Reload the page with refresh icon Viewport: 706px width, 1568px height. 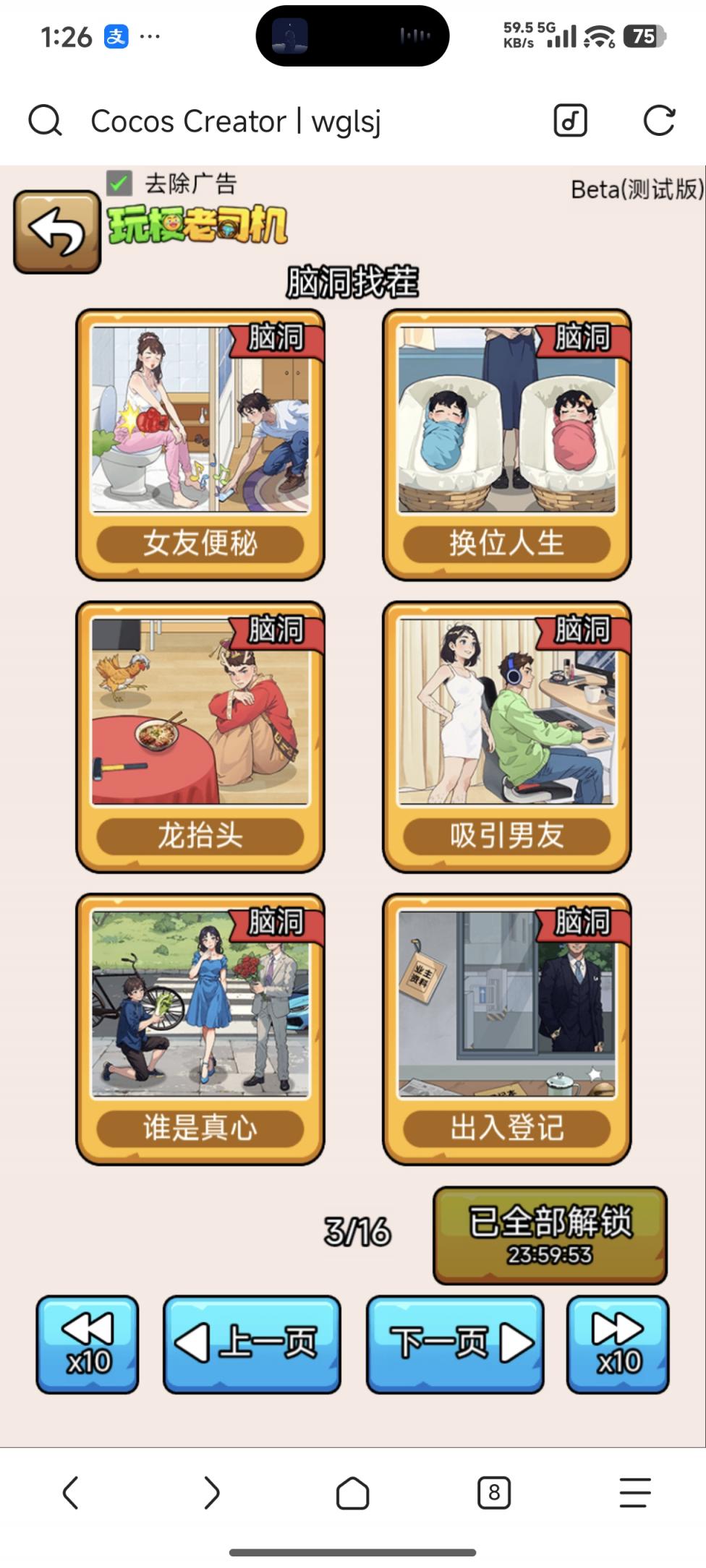659,121
